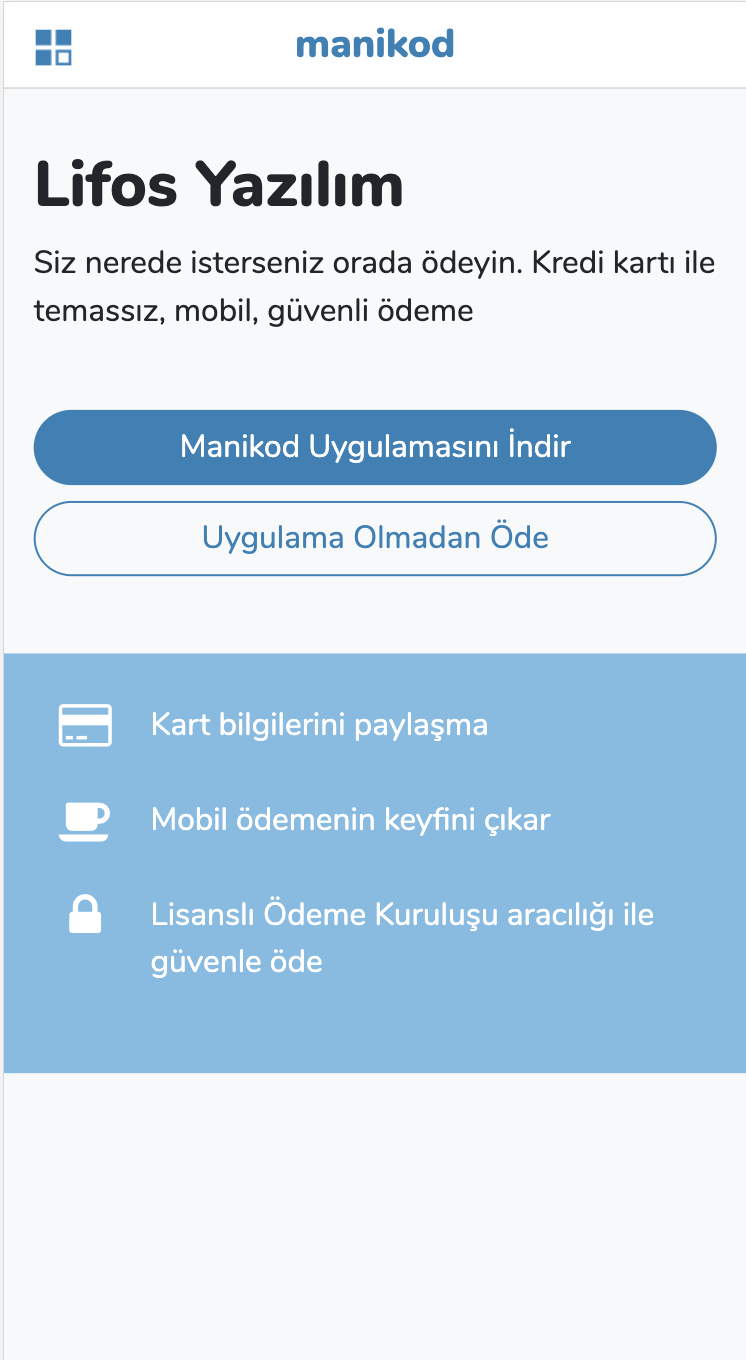746x1360 pixels.
Task: Open the grid menu icon
Action: [54, 47]
